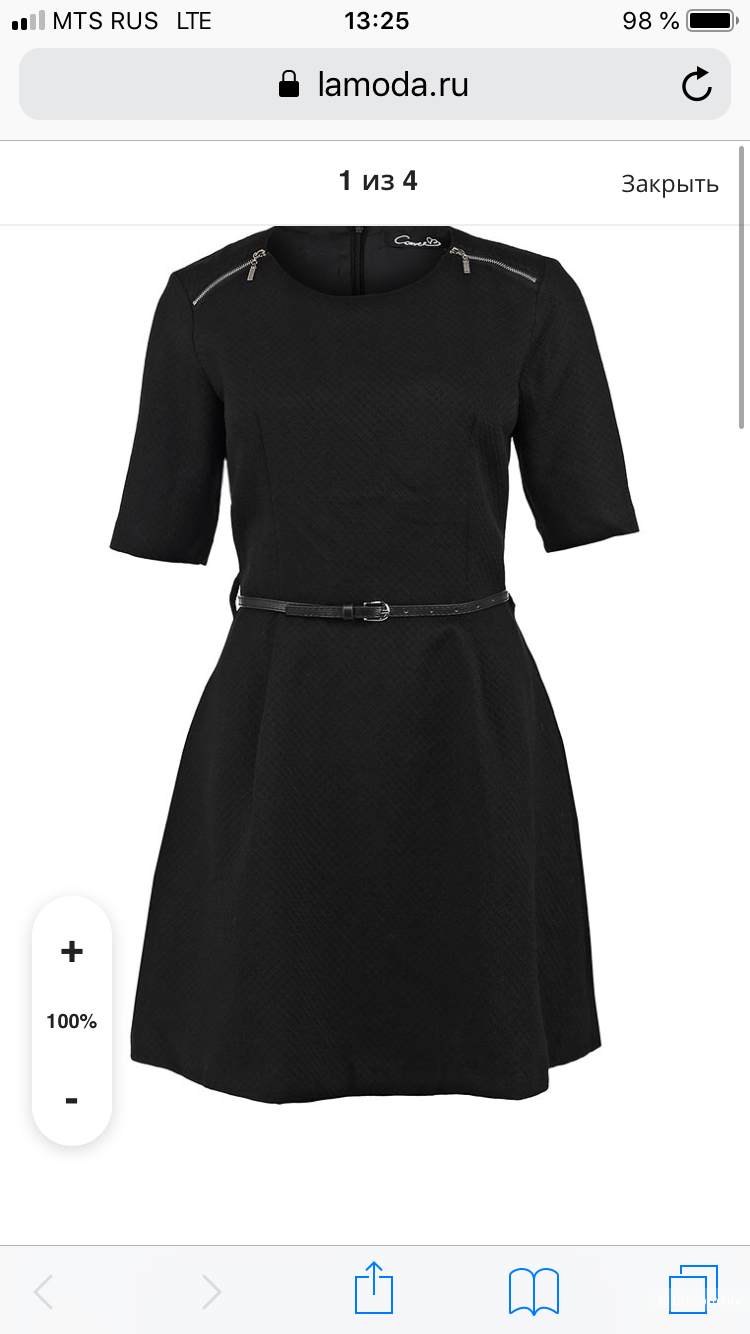Reload the lamoda.ru page
The height and width of the screenshot is (1334, 750).
tap(697, 85)
